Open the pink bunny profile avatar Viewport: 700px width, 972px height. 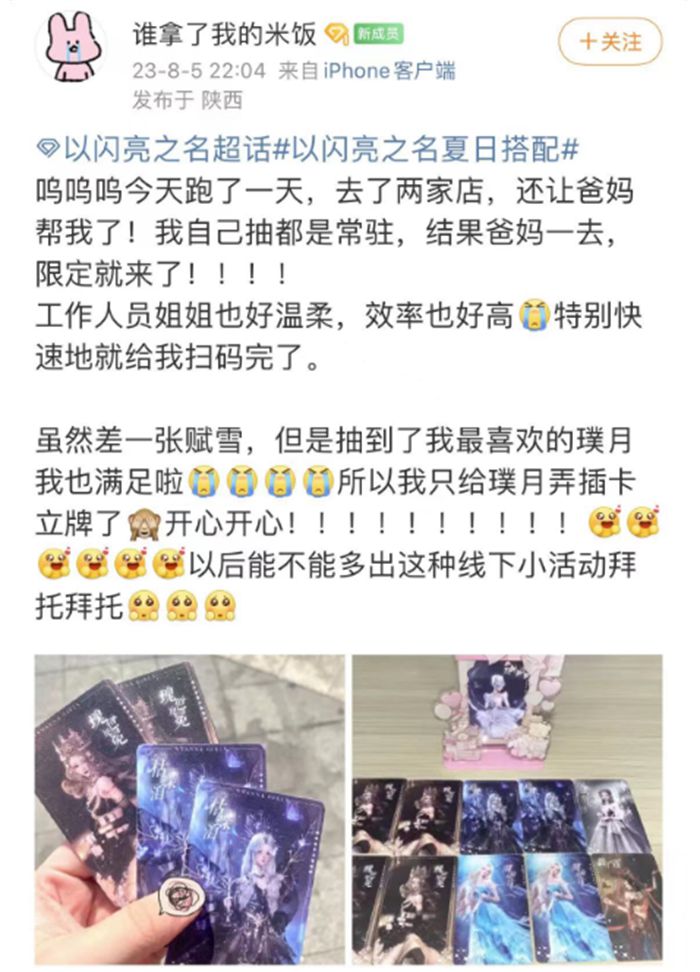tap(72, 52)
